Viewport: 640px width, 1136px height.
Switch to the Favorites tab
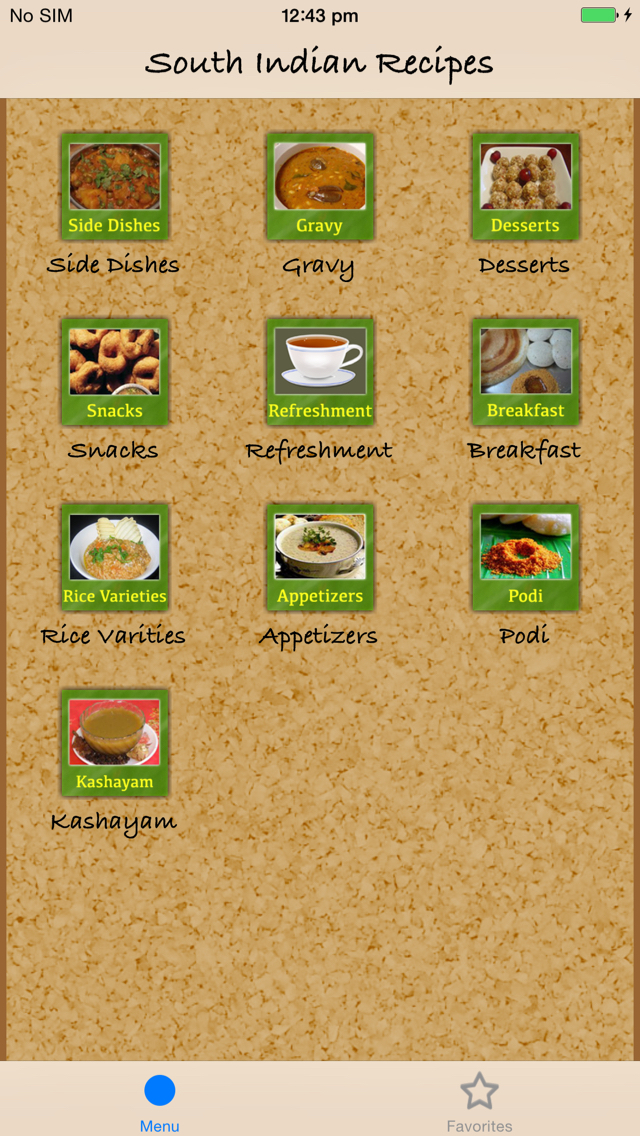(x=479, y=1101)
